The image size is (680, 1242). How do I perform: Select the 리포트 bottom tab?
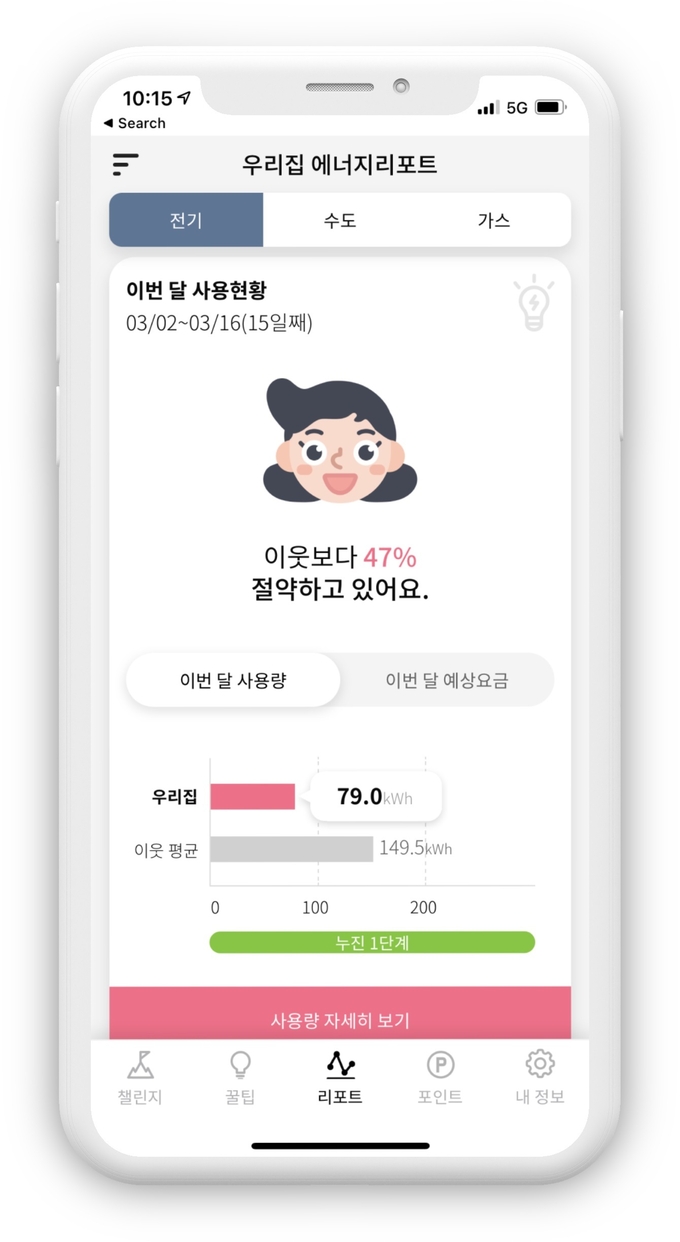(340, 1076)
